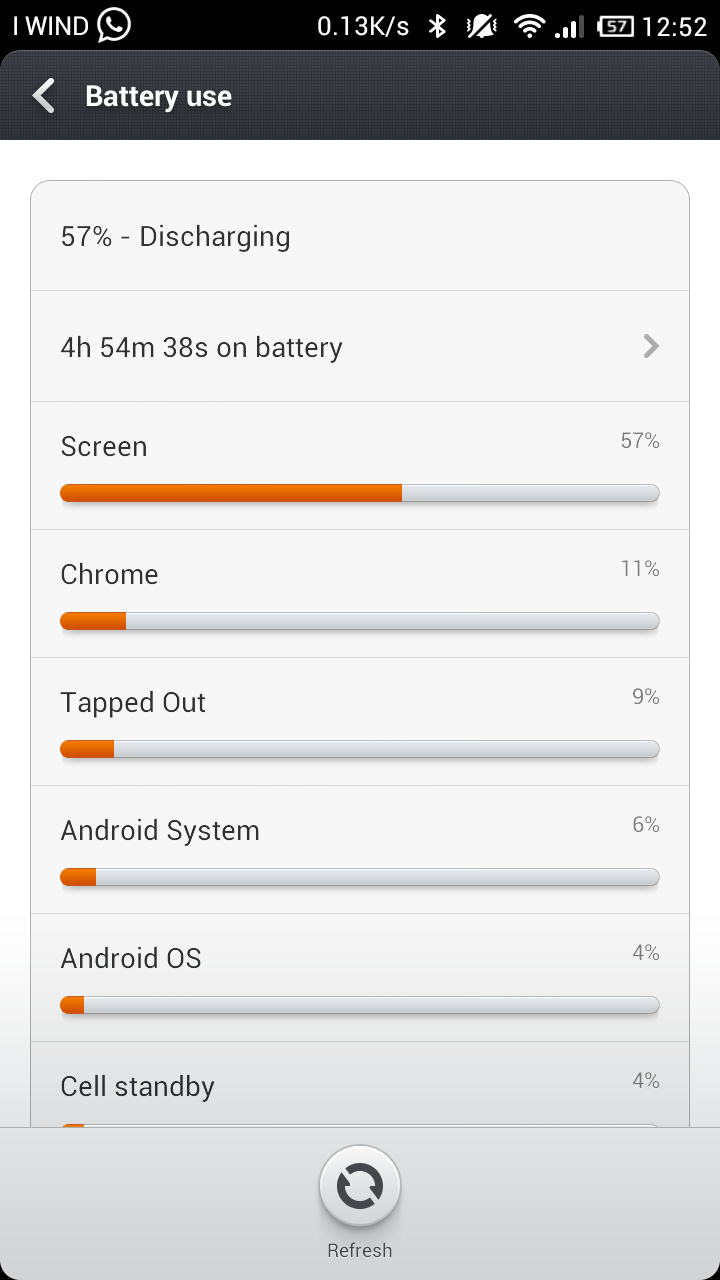The image size is (720, 1280).
Task: Select the Android System entry
Action: [360, 849]
